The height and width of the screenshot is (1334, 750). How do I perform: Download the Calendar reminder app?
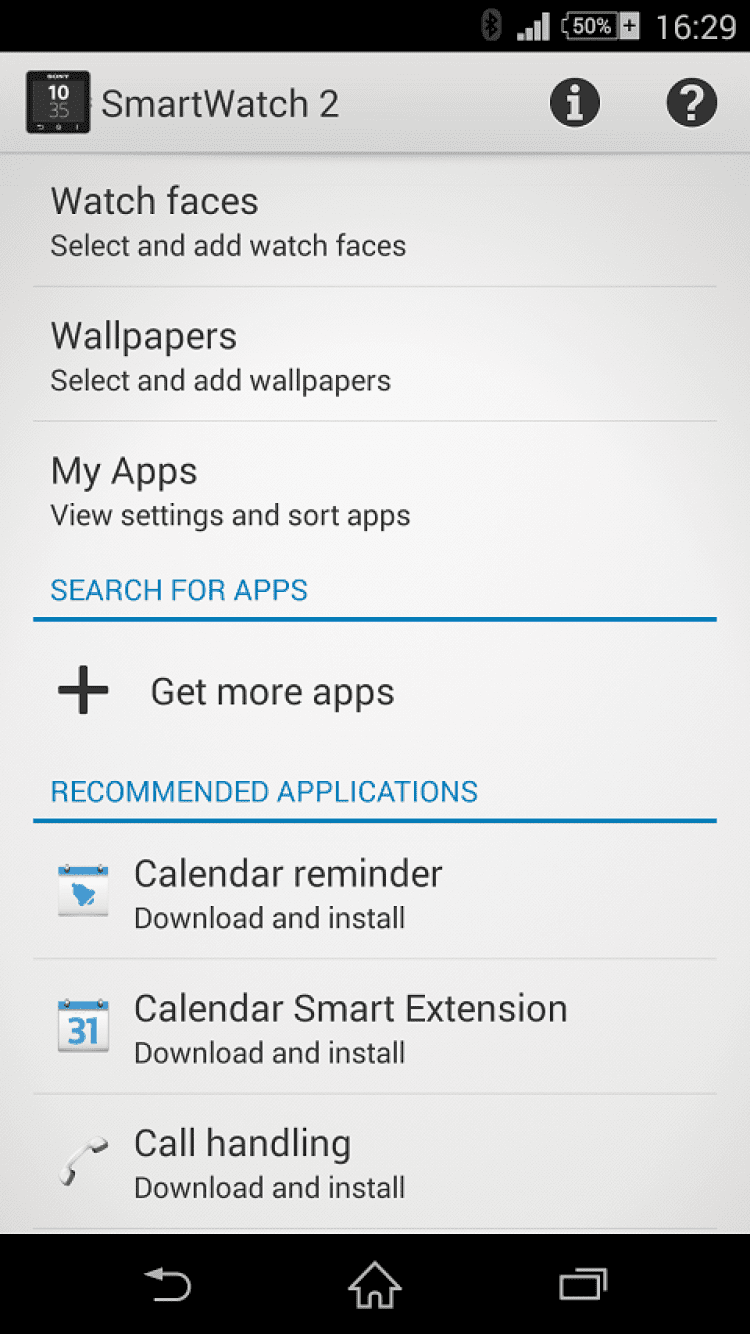[375, 893]
